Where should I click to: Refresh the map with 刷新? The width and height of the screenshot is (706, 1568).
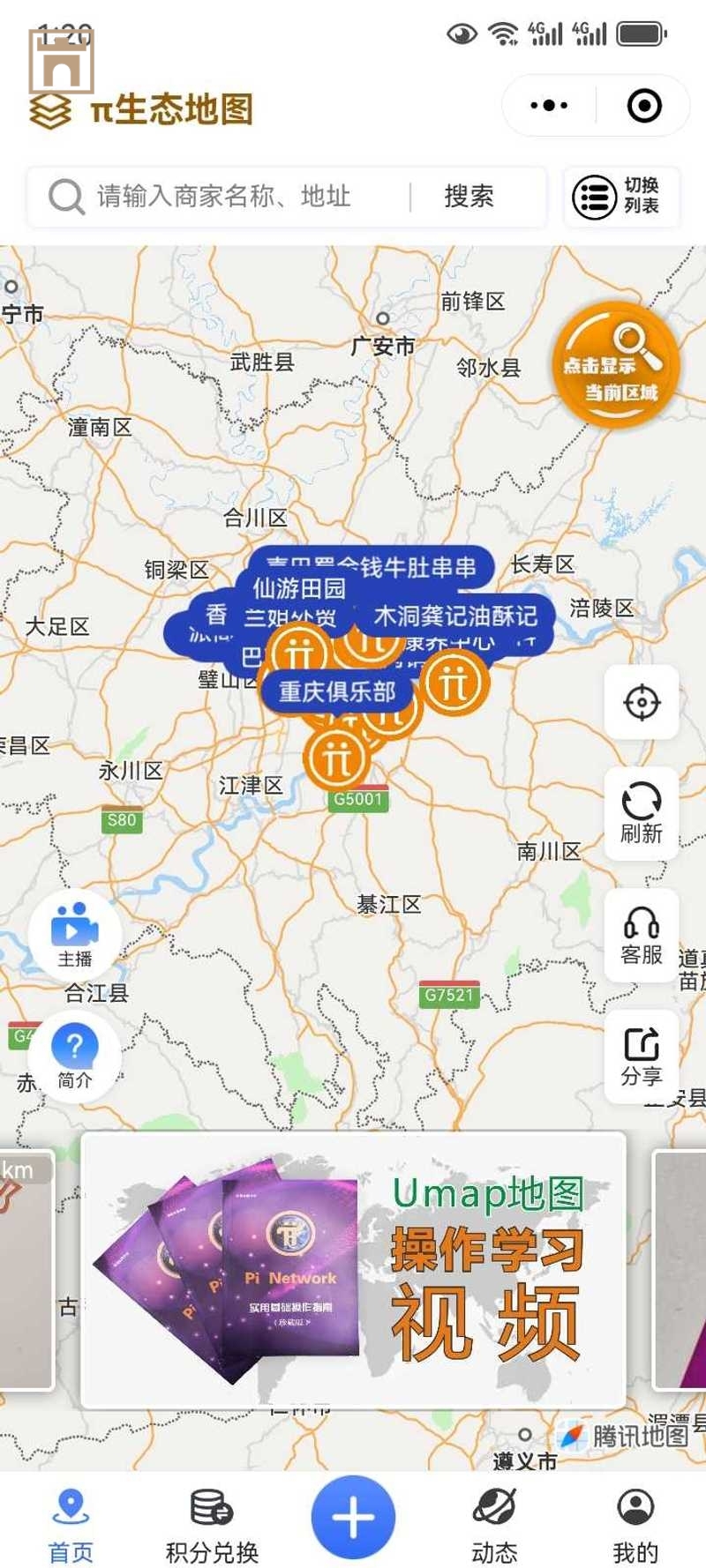coord(642,813)
